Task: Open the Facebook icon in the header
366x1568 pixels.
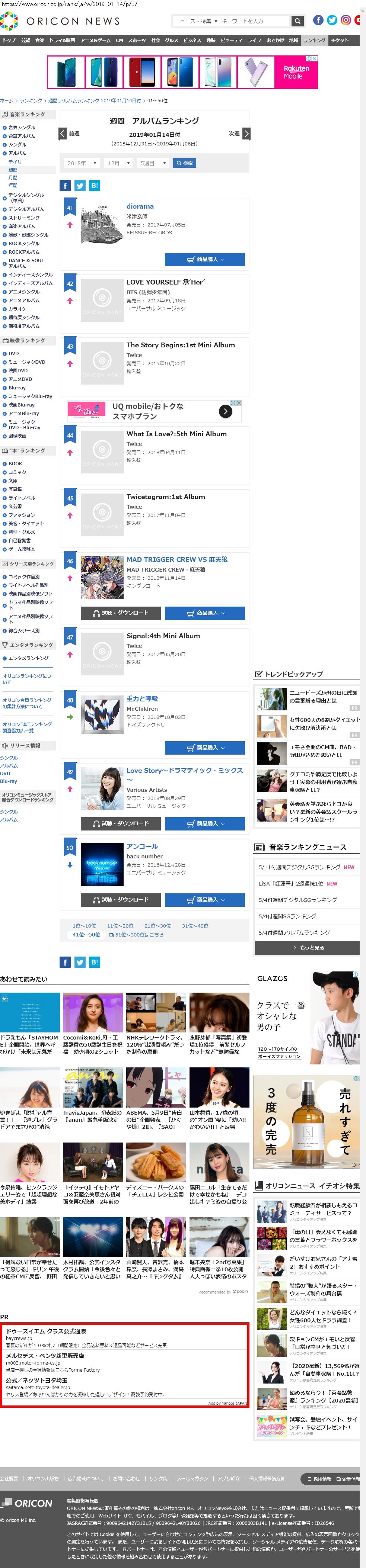Action: 318,20
